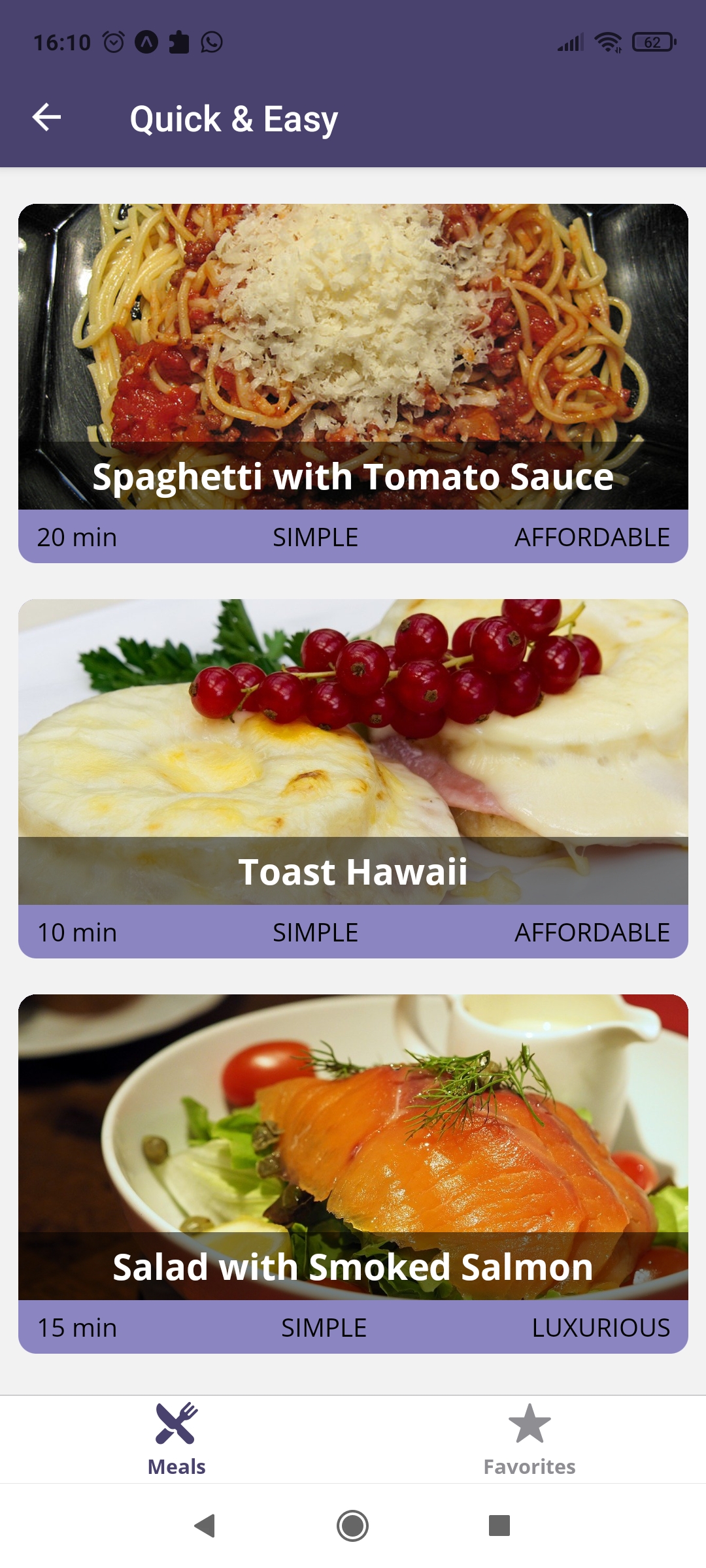Tap AFFORDABLE on the spaghetti recipe
Screen dimensions: 706x1568
(x=592, y=537)
